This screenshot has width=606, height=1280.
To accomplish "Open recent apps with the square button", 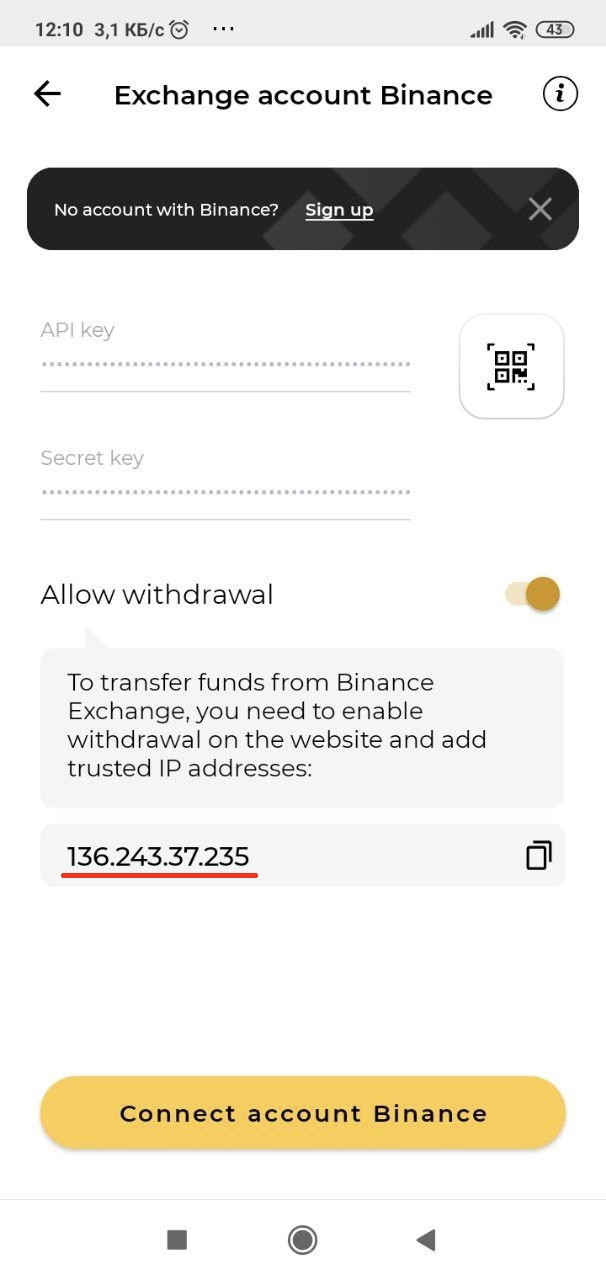I will pos(177,1240).
